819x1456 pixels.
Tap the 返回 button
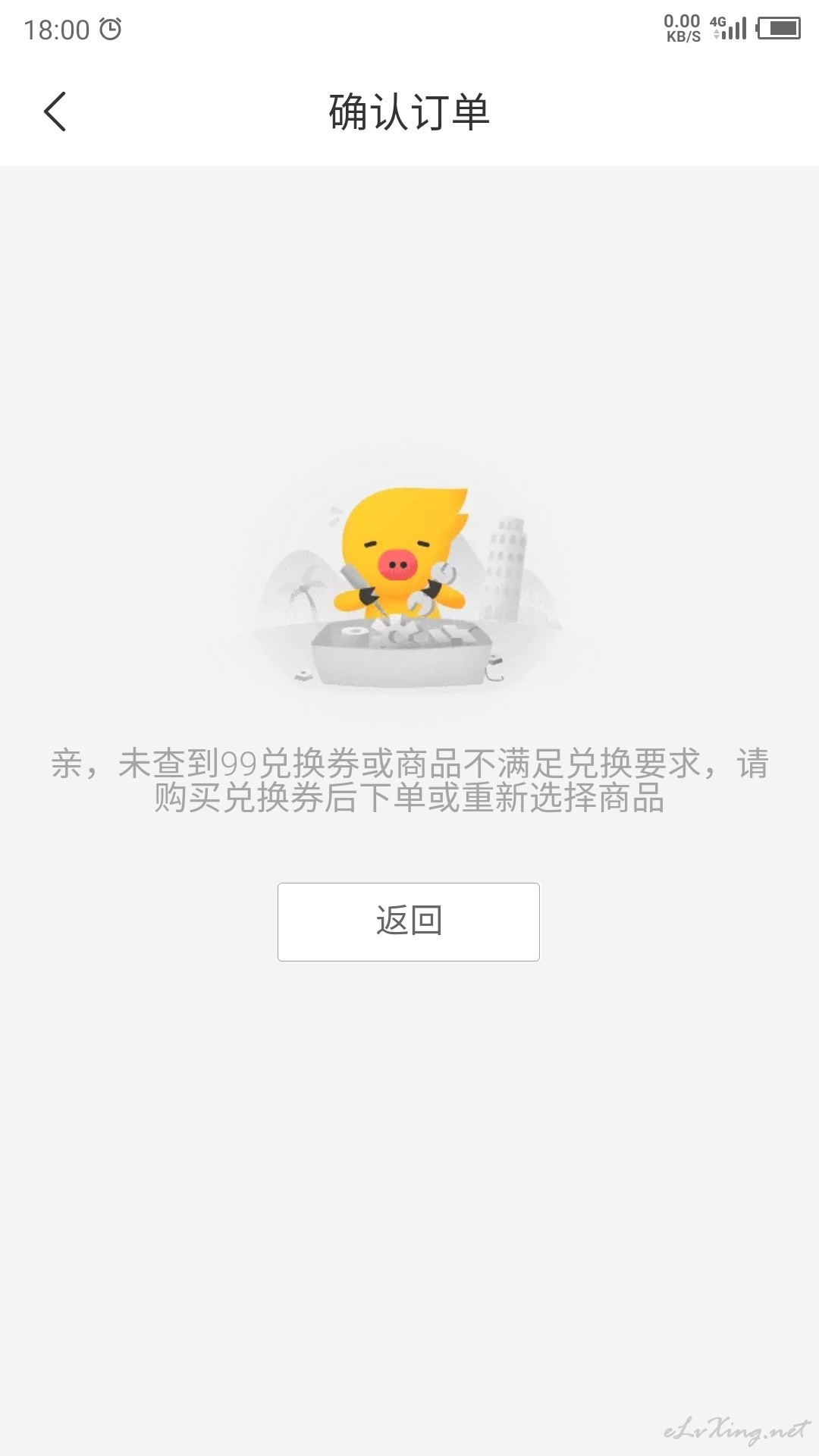tap(409, 921)
